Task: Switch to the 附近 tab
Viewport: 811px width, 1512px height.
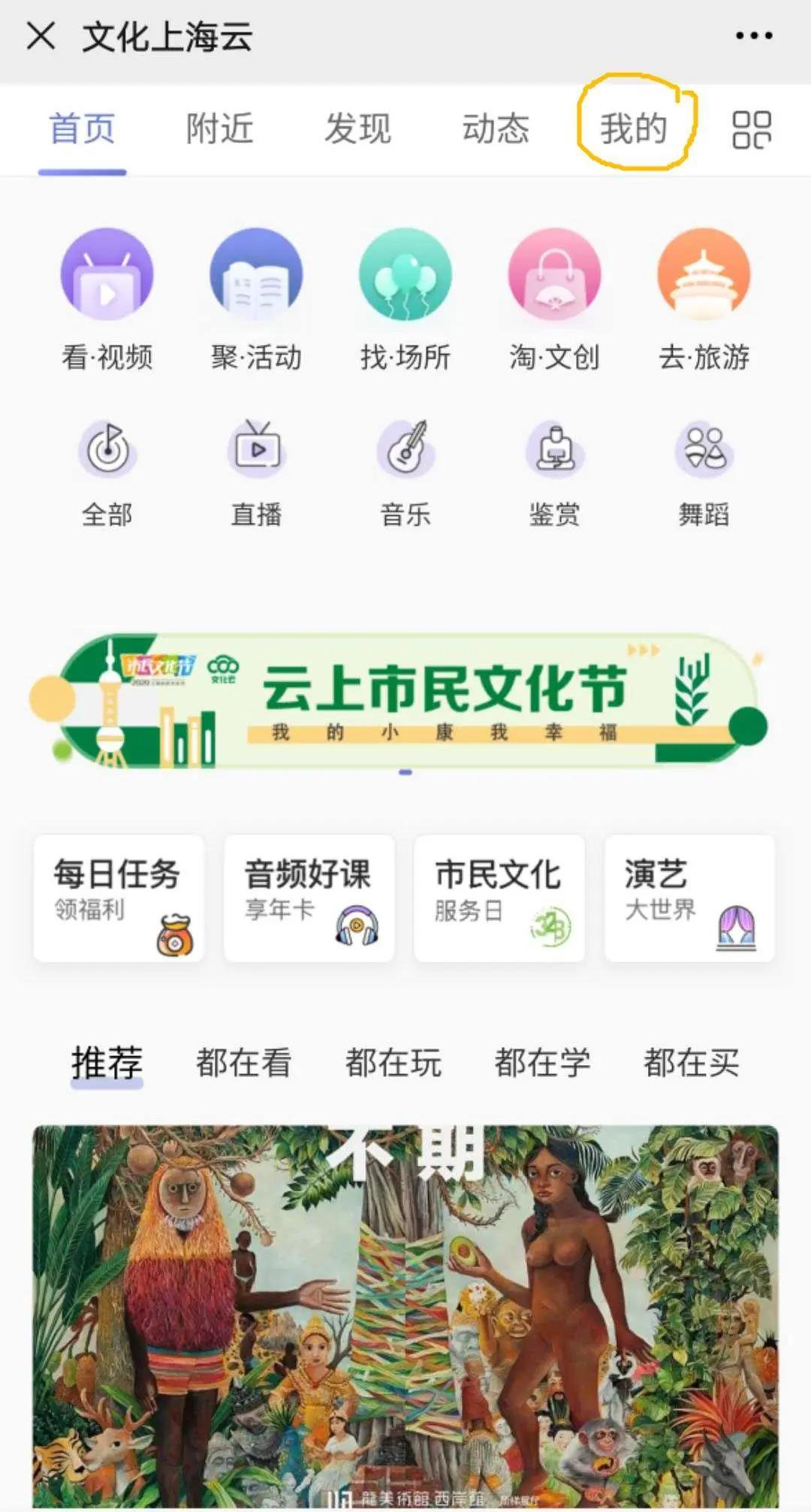Action: (x=219, y=128)
